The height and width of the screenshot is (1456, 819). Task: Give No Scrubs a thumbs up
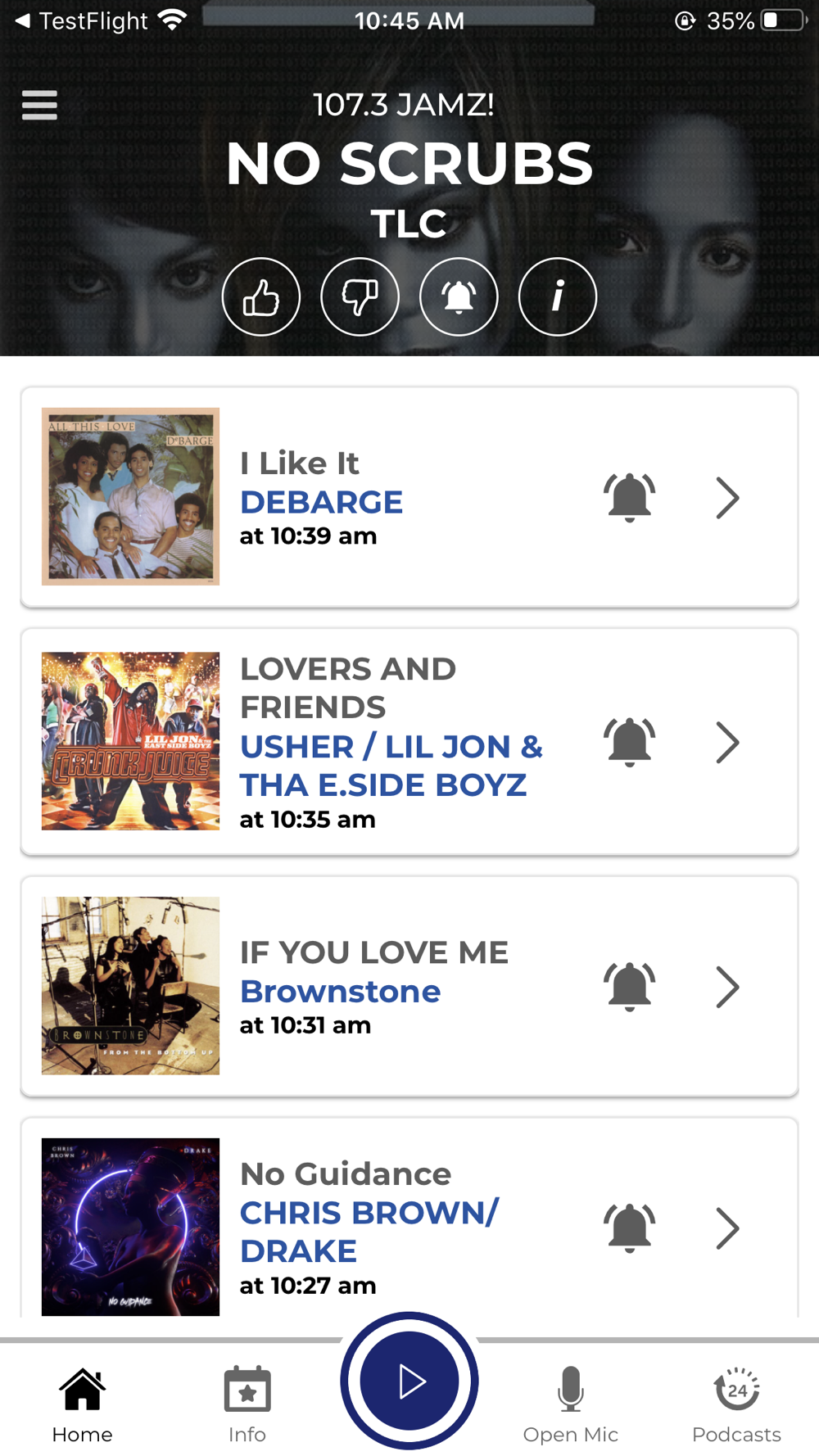tap(261, 297)
